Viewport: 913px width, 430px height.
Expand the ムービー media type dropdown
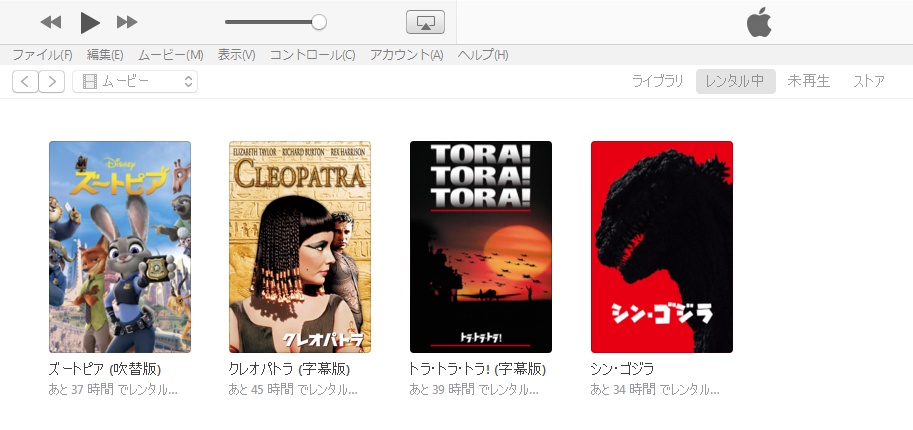click(x=135, y=82)
